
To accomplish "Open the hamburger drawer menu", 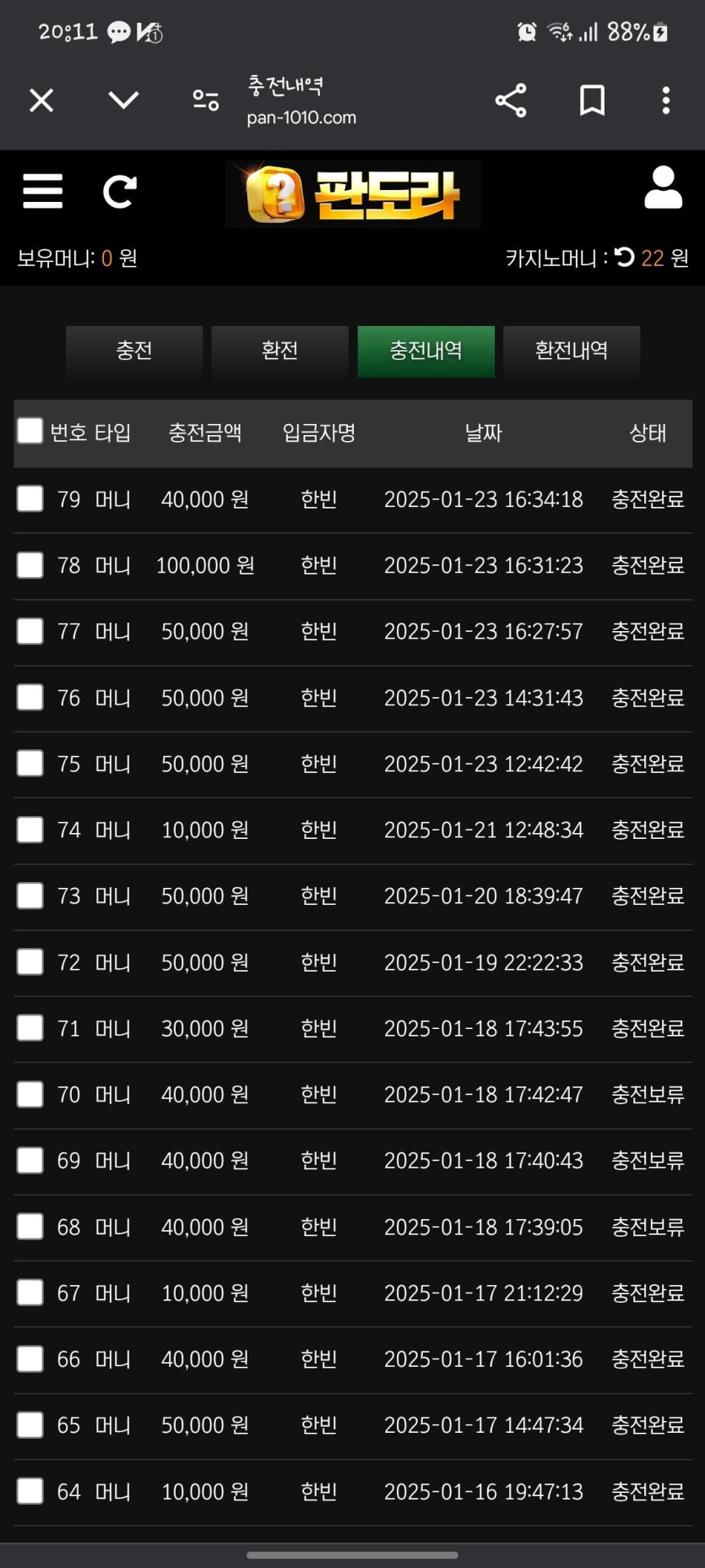I will coord(43,191).
